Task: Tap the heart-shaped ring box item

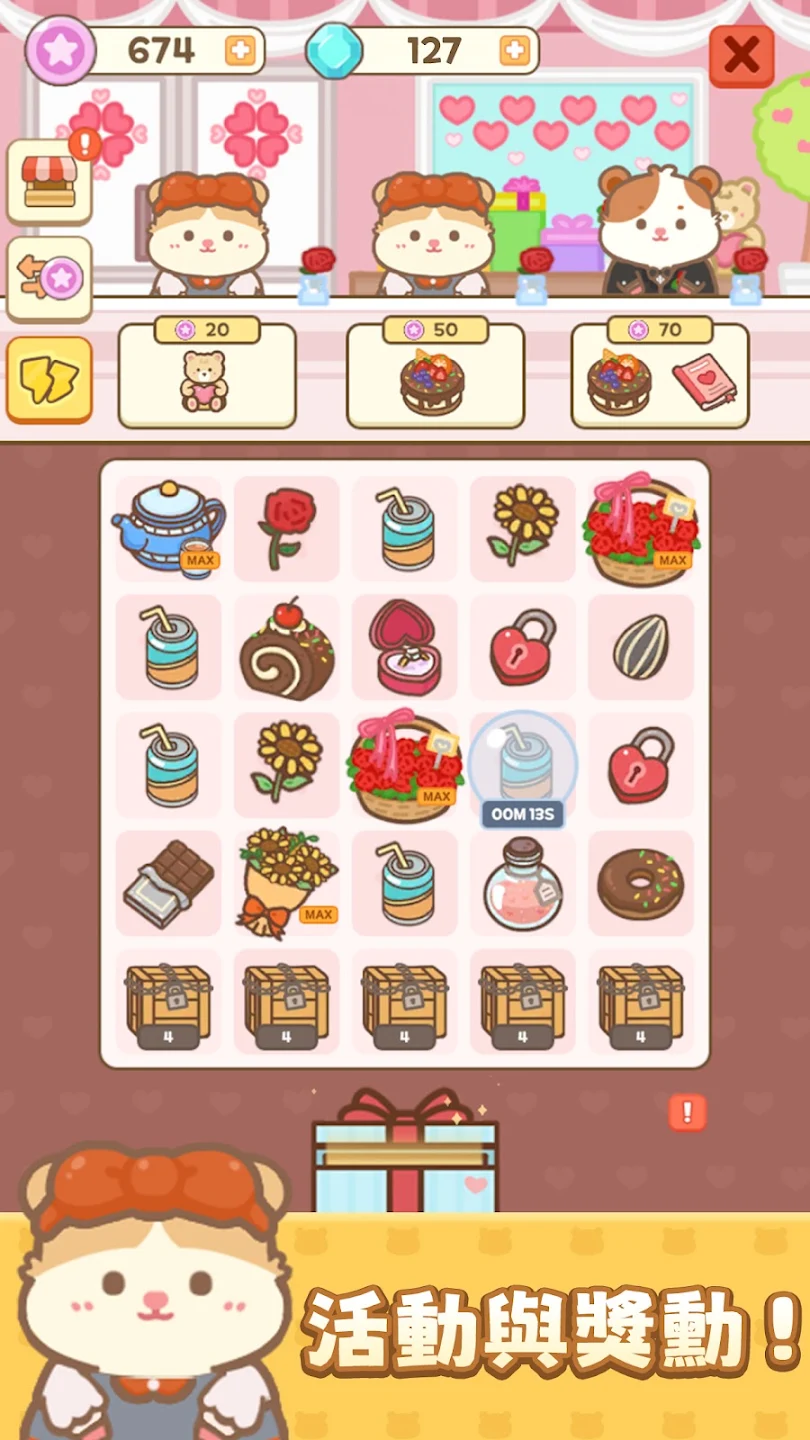Action: (404, 648)
